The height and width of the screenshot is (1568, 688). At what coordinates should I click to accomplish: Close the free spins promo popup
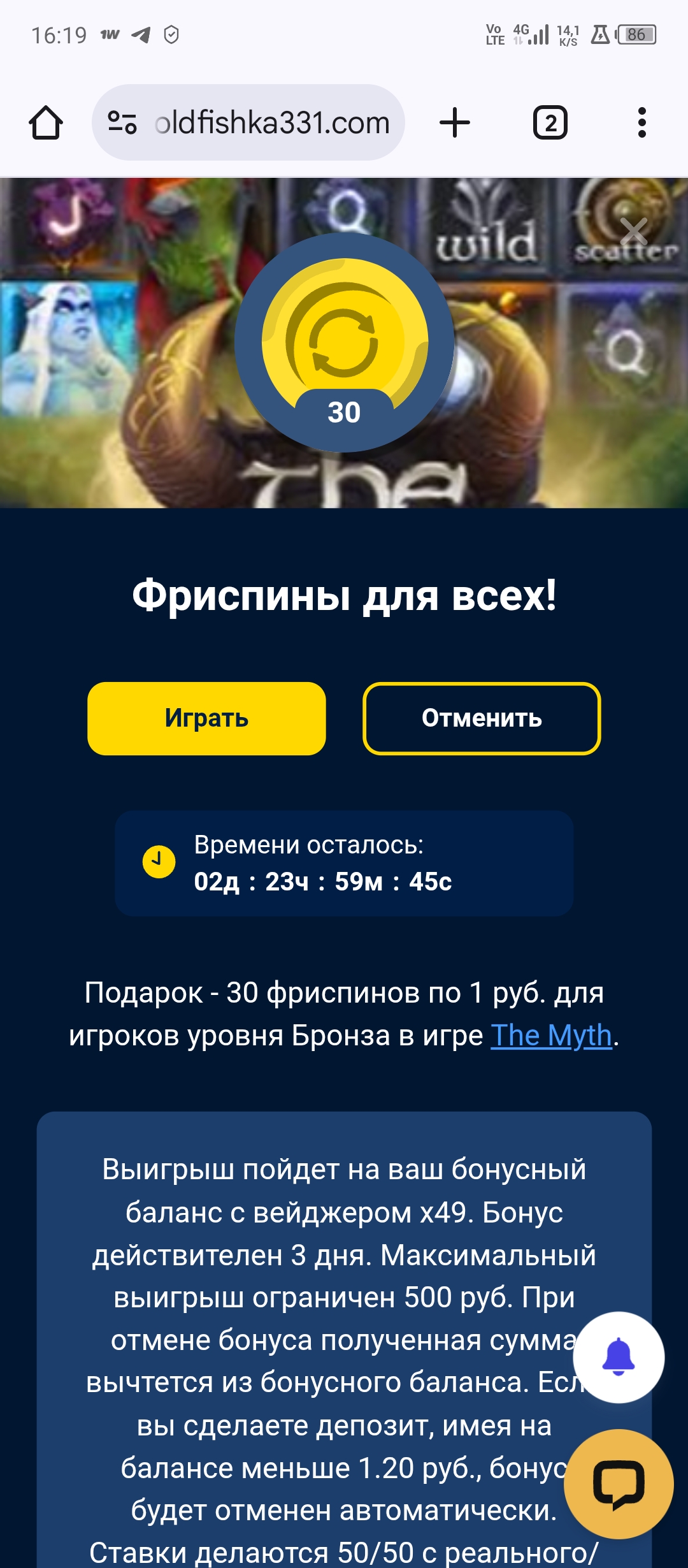coord(633,231)
